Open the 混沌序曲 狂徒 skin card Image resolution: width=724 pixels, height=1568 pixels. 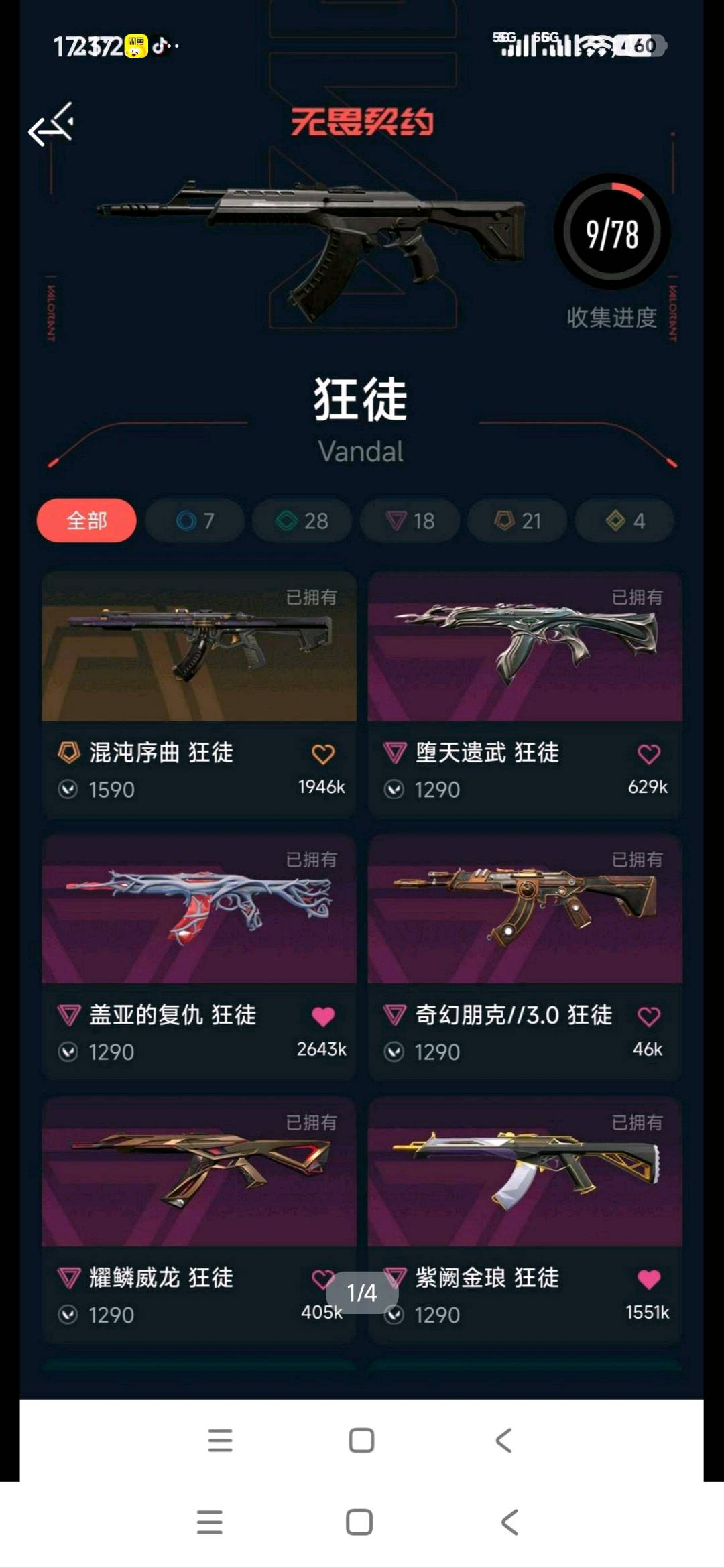click(199, 647)
